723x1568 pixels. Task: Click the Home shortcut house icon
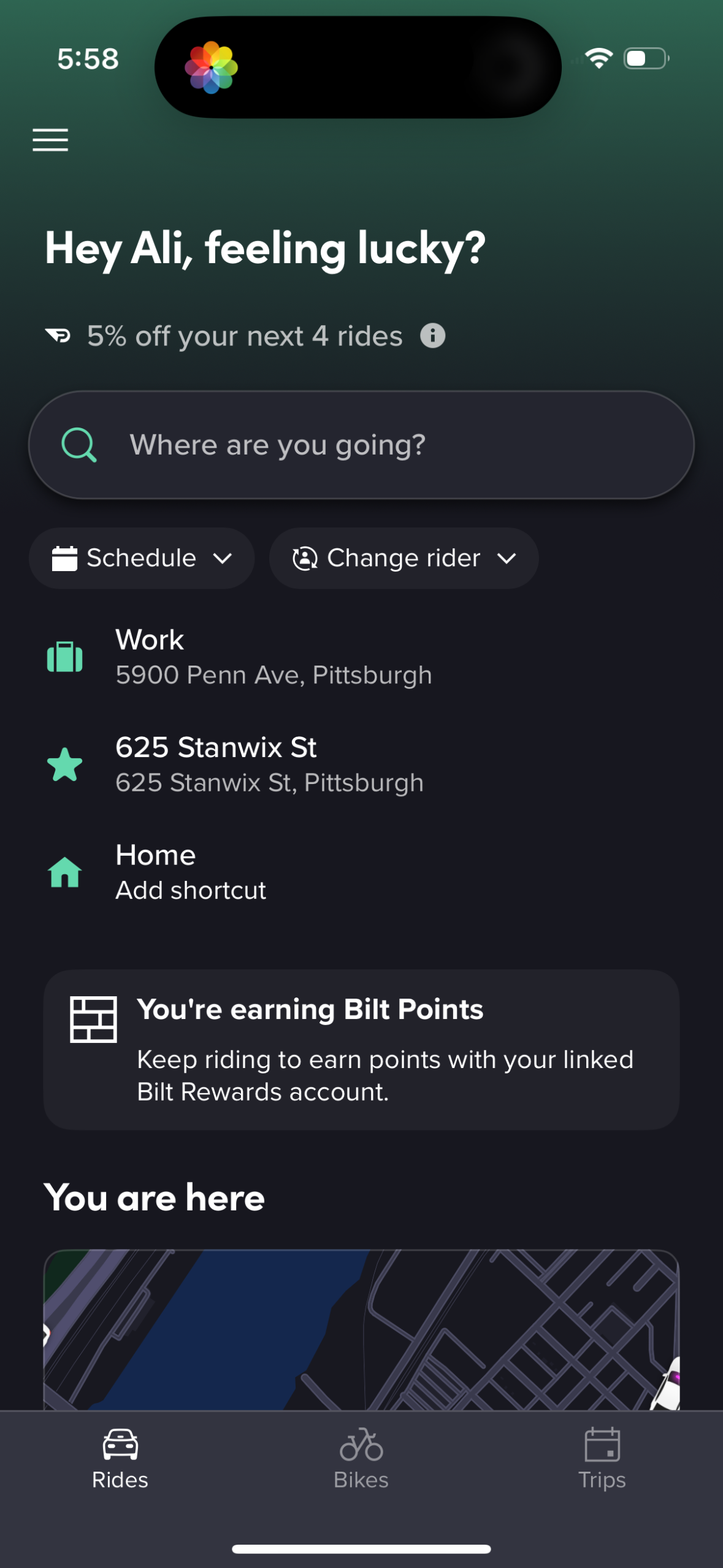[x=64, y=871]
